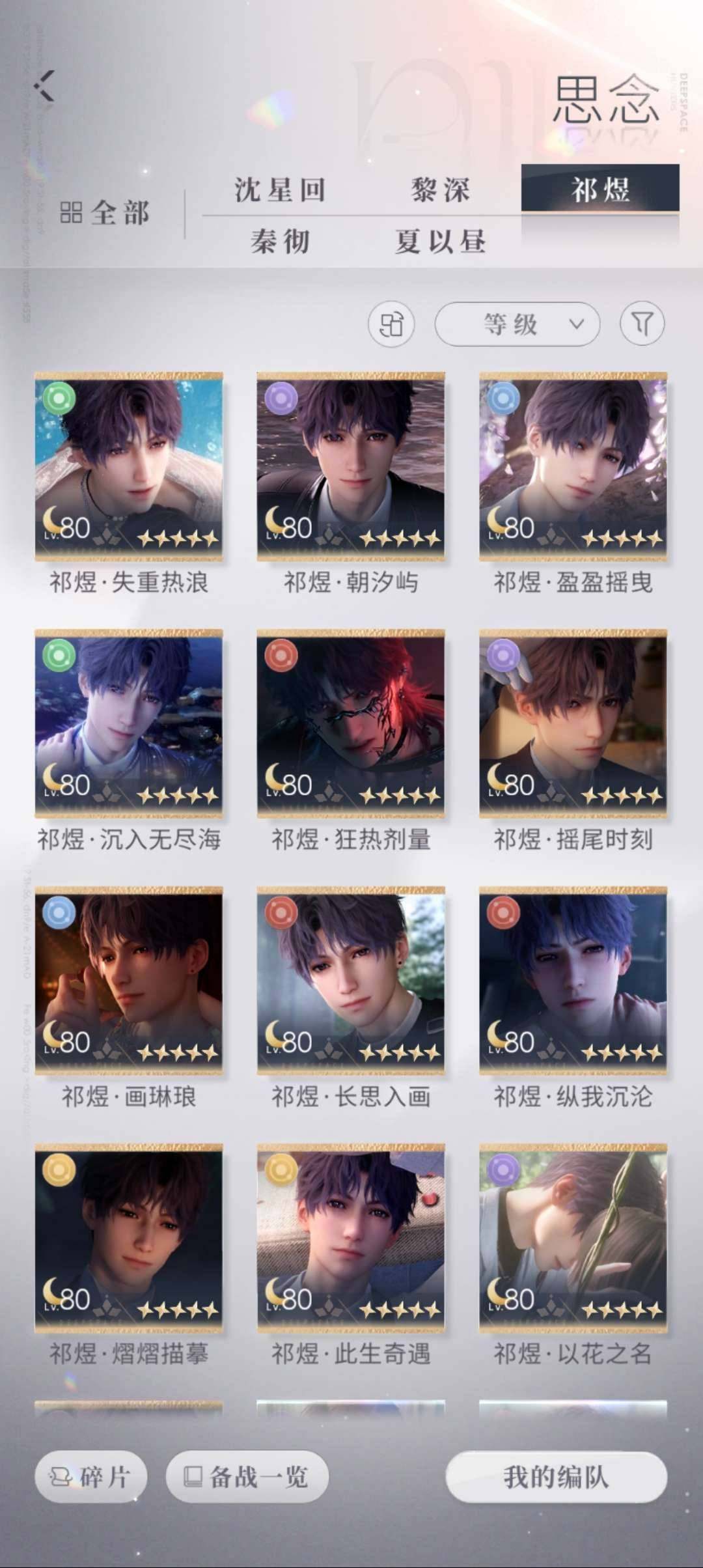703x1568 pixels.
Task: Switch to the 沈星回 tab
Action: [280, 191]
